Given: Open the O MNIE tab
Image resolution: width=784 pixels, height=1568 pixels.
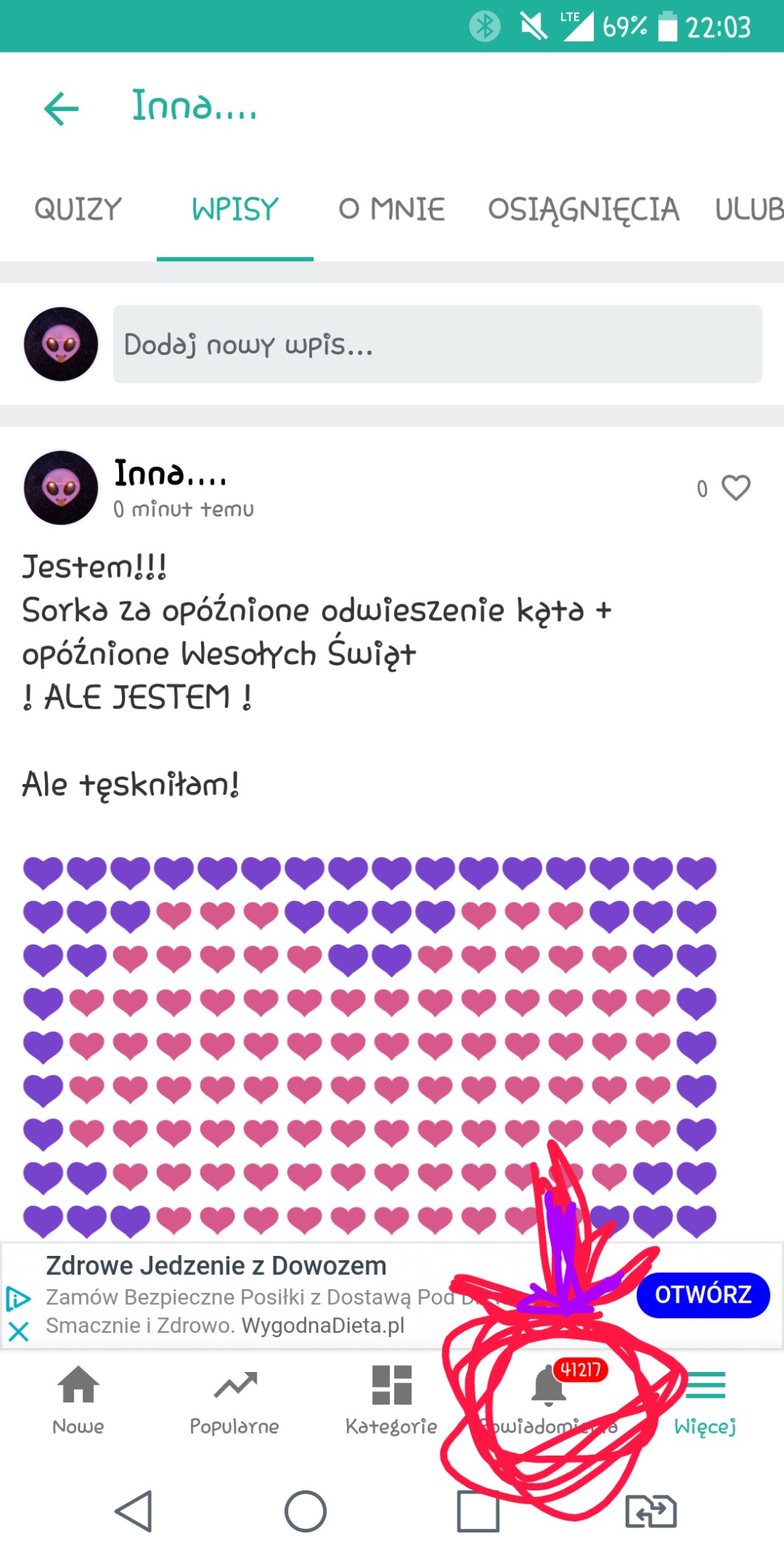Looking at the screenshot, I should (x=392, y=209).
